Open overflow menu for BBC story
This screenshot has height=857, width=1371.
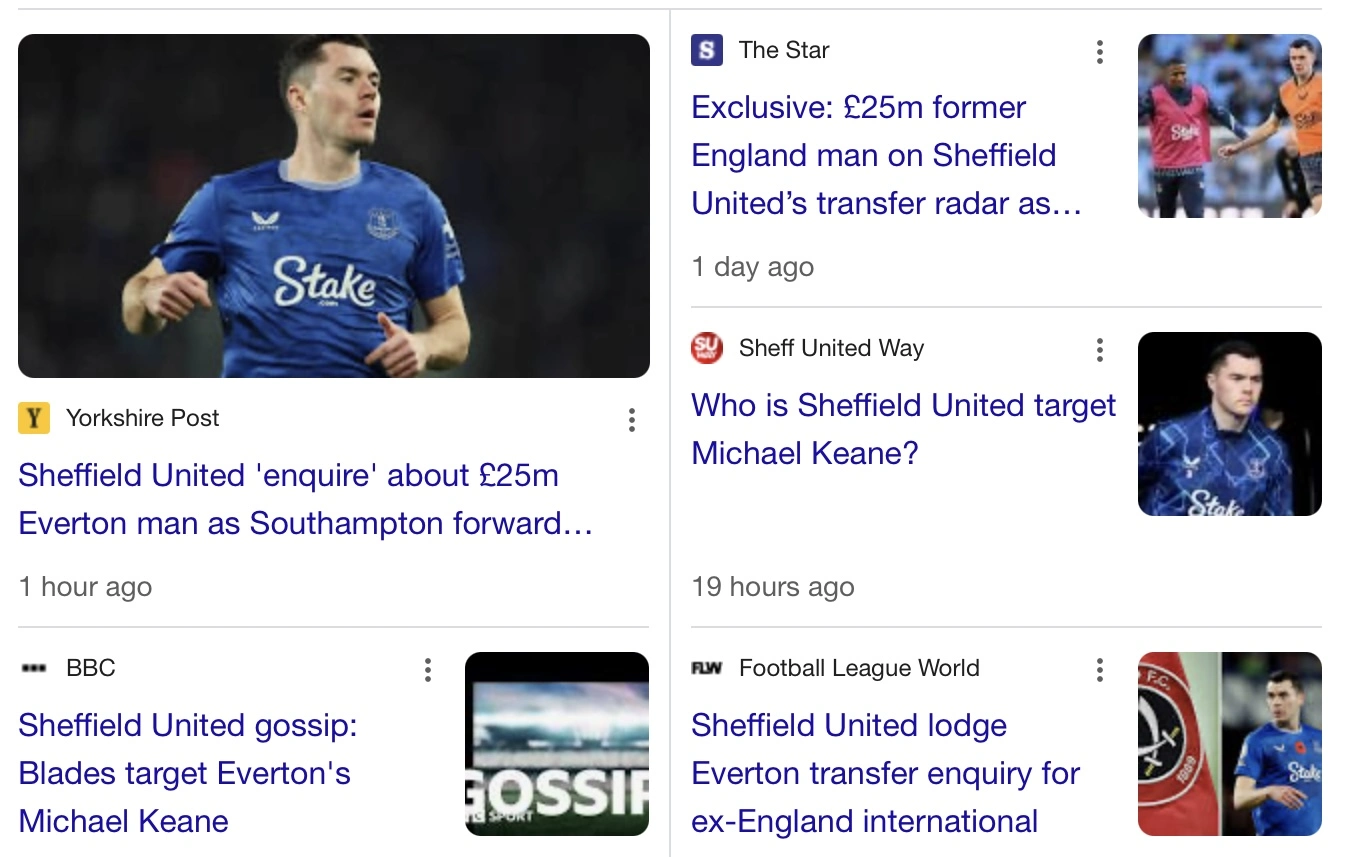click(427, 670)
